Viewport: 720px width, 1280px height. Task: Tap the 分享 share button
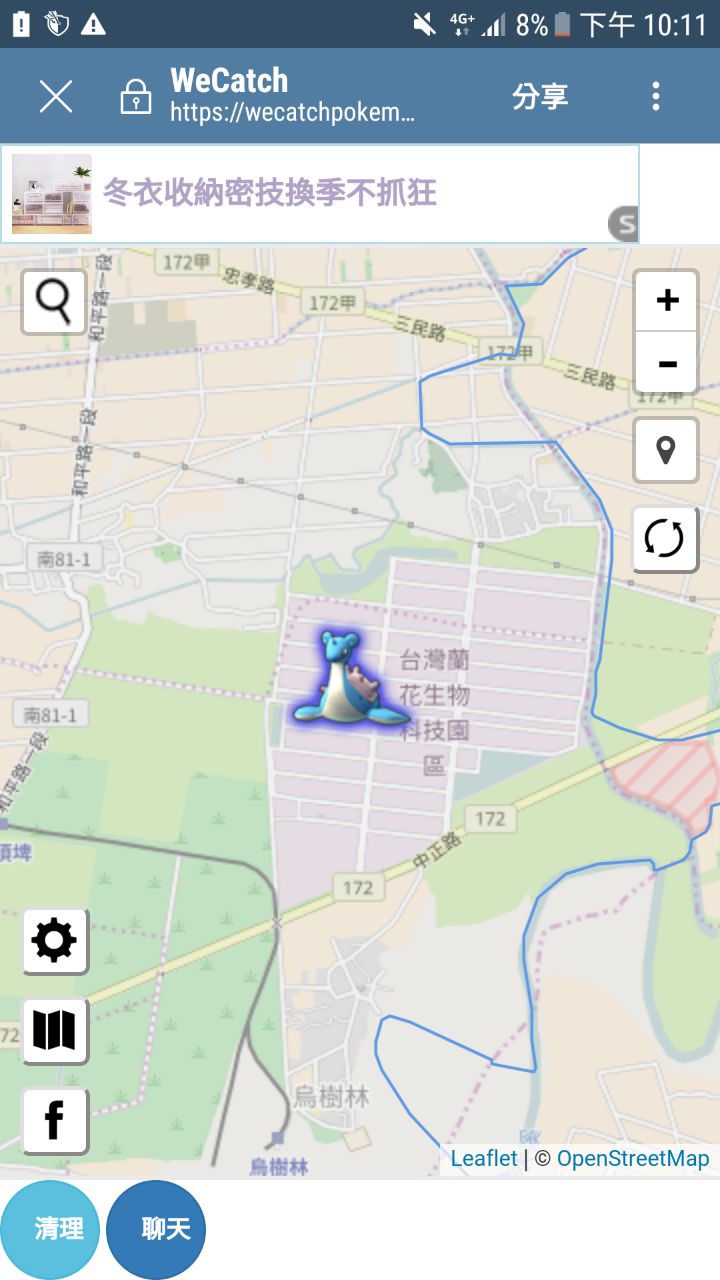(540, 97)
